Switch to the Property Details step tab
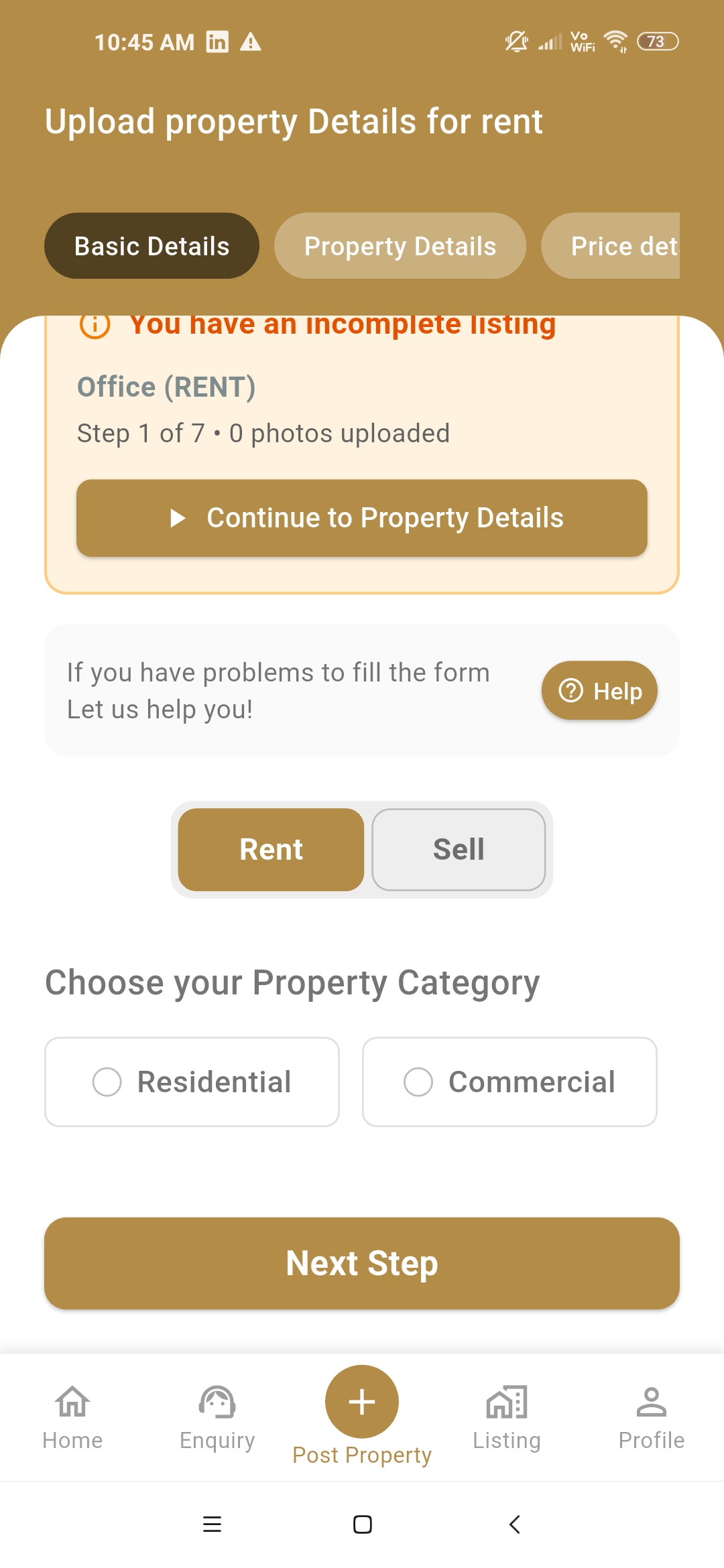This screenshot has width=724, height=1568. click(400, 246)
